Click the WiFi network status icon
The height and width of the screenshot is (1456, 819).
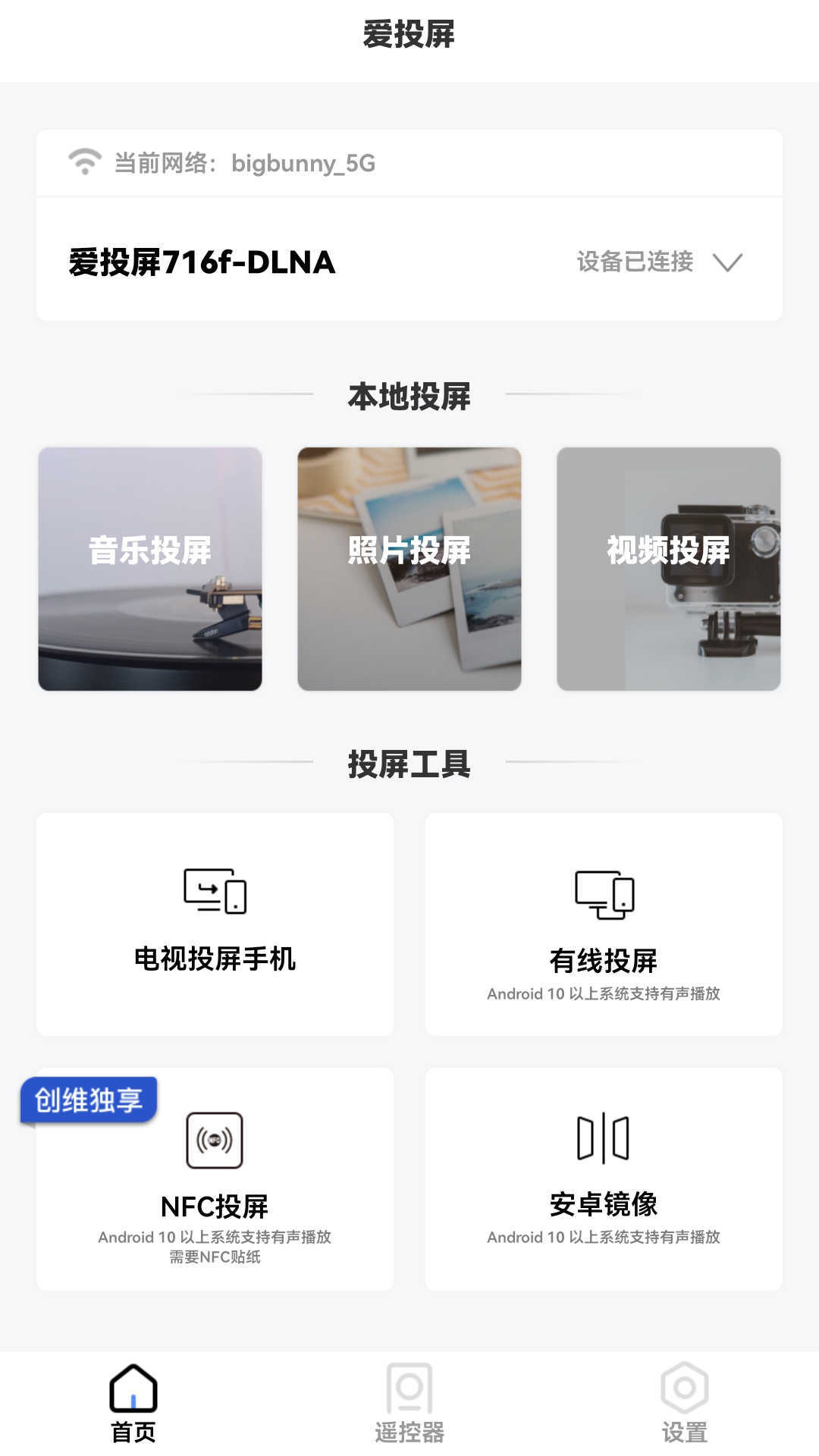click(x=83, y=160)
